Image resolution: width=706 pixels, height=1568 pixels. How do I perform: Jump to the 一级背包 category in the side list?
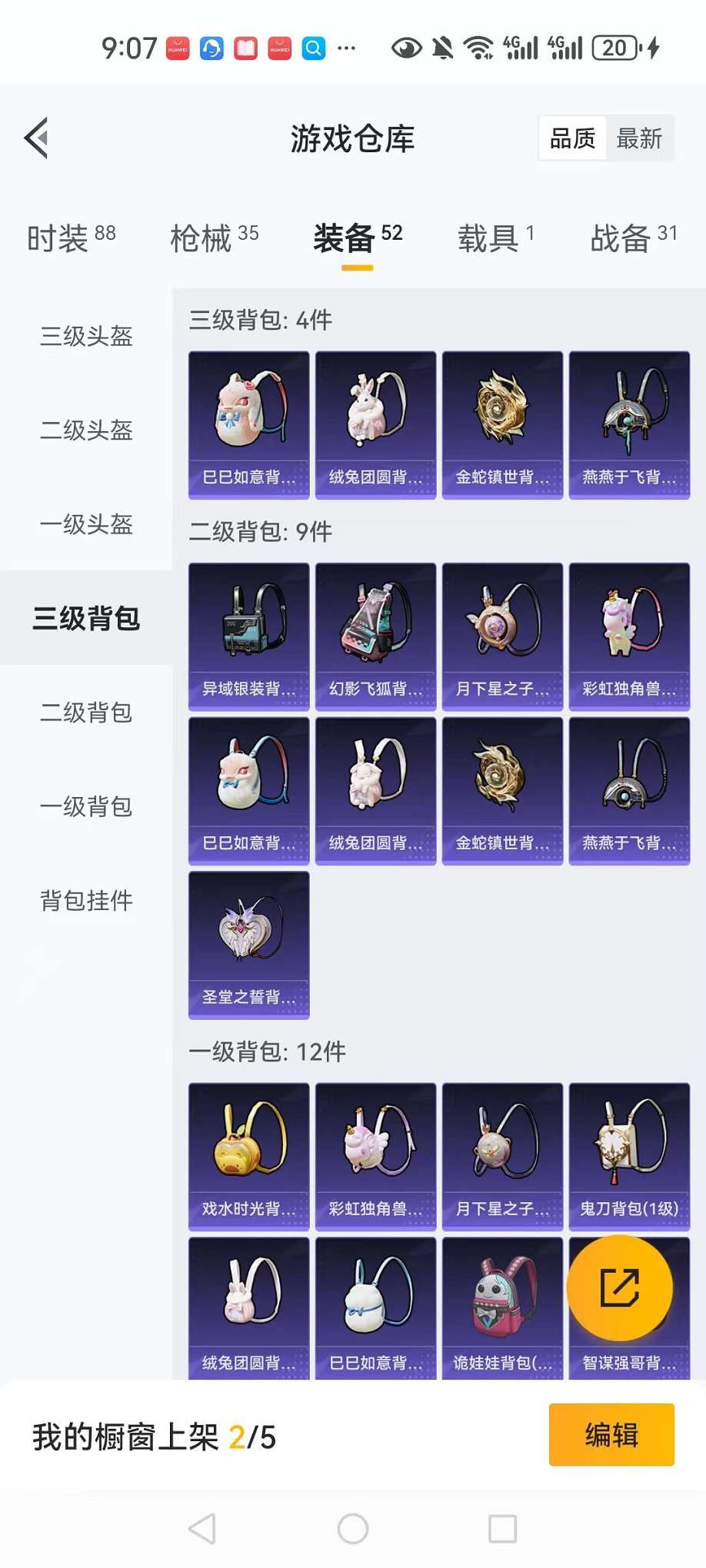[x=86, y=806]
